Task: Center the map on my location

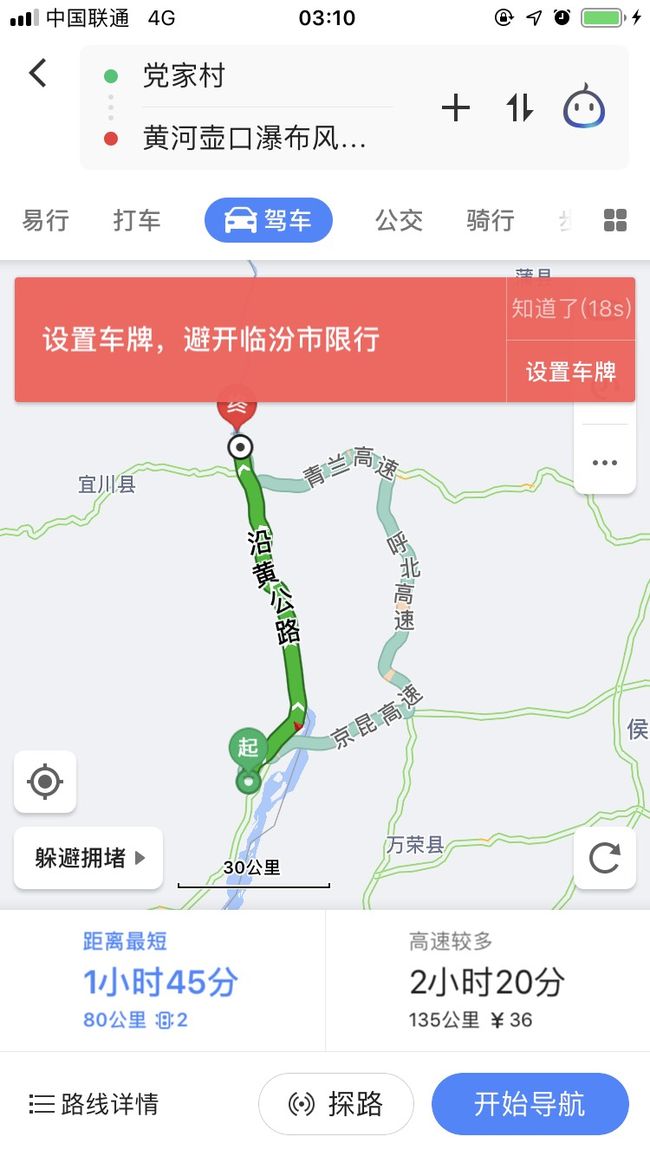Action: pos(45,781)
